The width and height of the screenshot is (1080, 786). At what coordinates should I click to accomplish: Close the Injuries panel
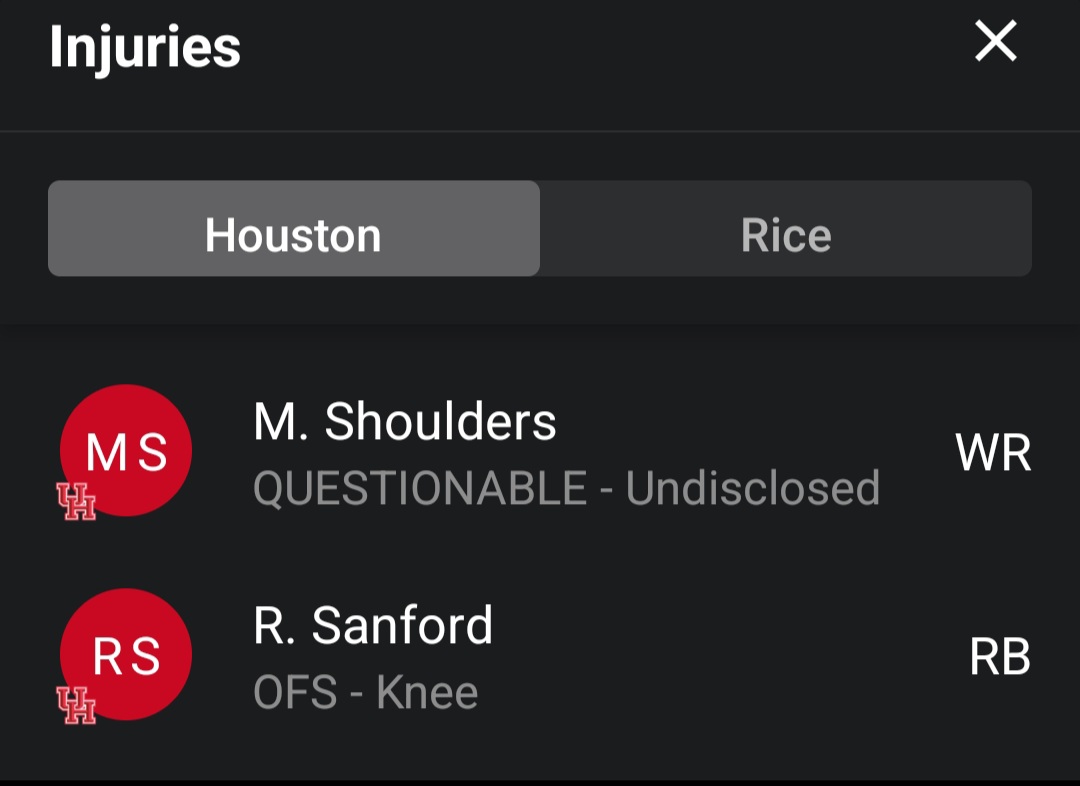(995, 43)
